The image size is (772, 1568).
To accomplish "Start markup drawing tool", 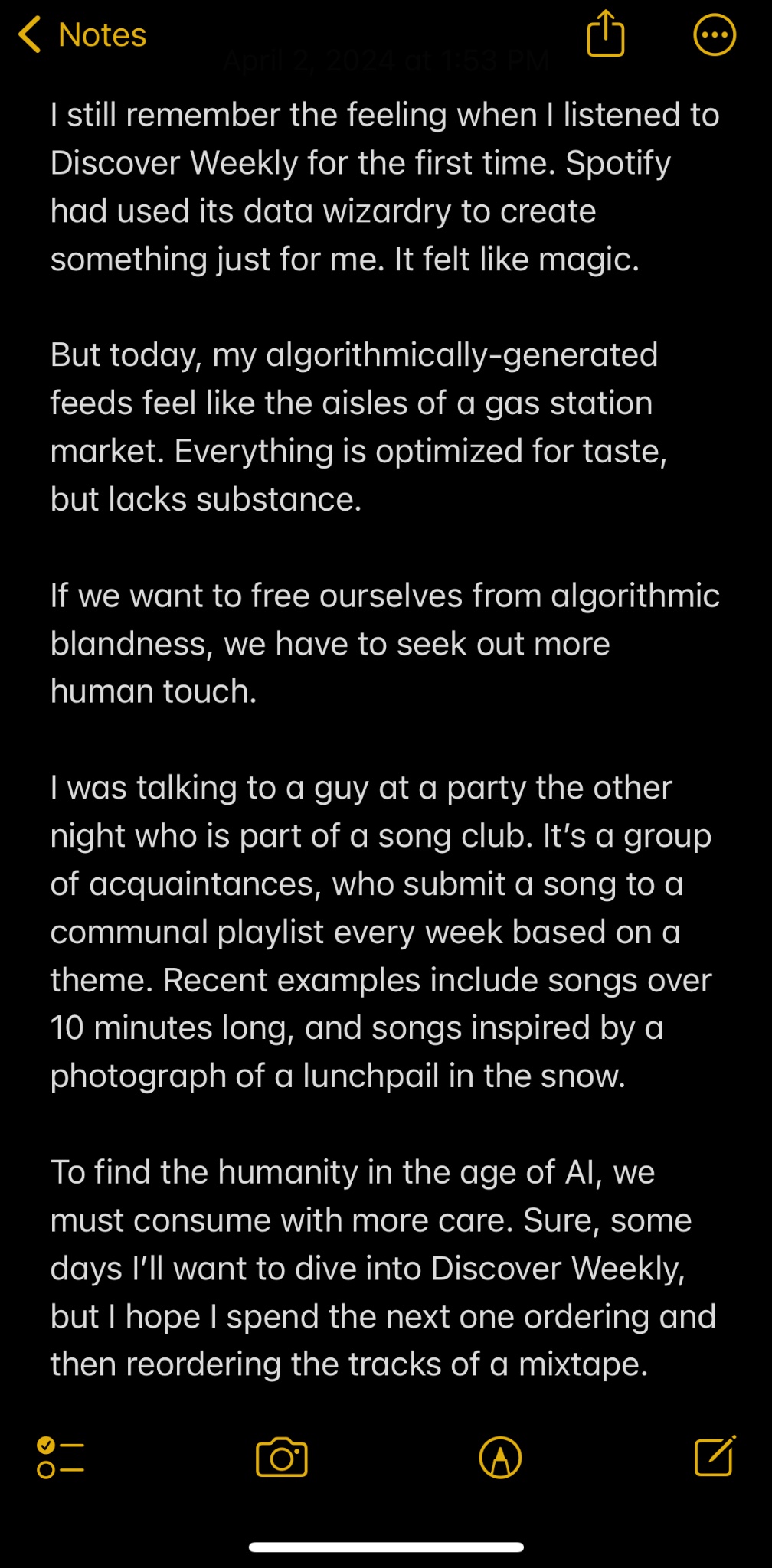I will click(x=500, y=1457).
